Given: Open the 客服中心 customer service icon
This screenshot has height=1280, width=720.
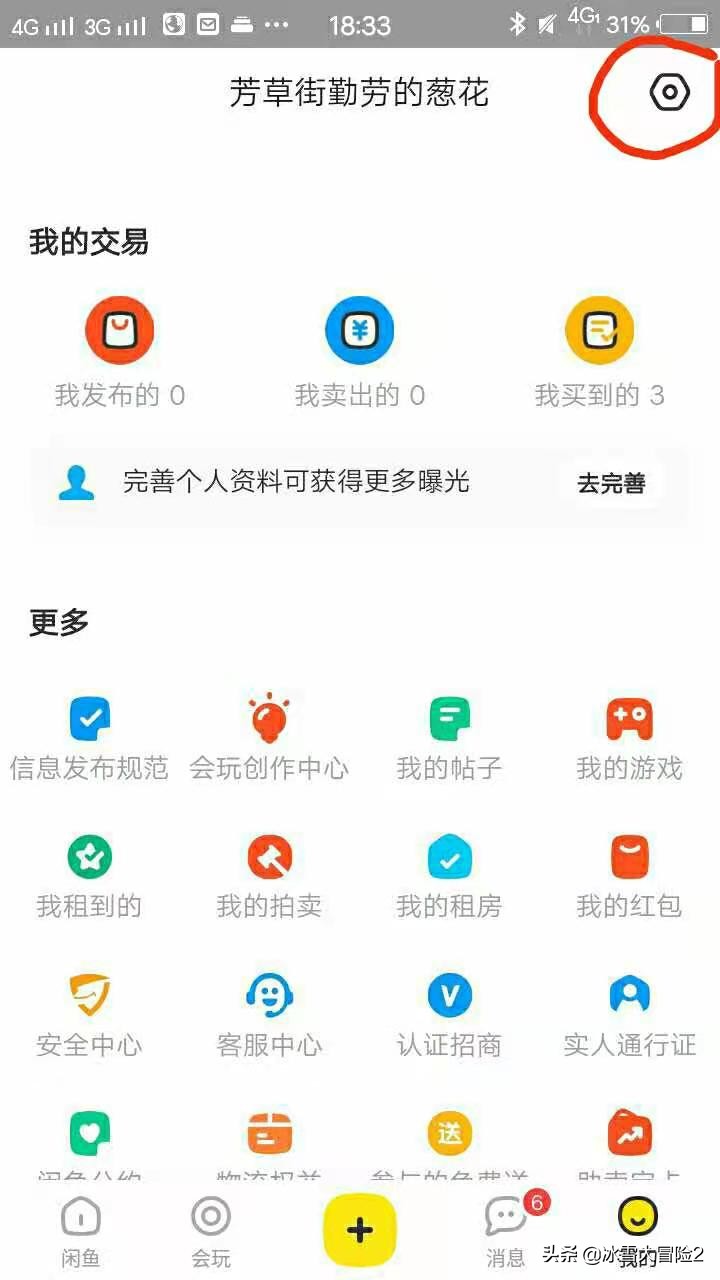Looking at the screenshot, I should [270, 996].
